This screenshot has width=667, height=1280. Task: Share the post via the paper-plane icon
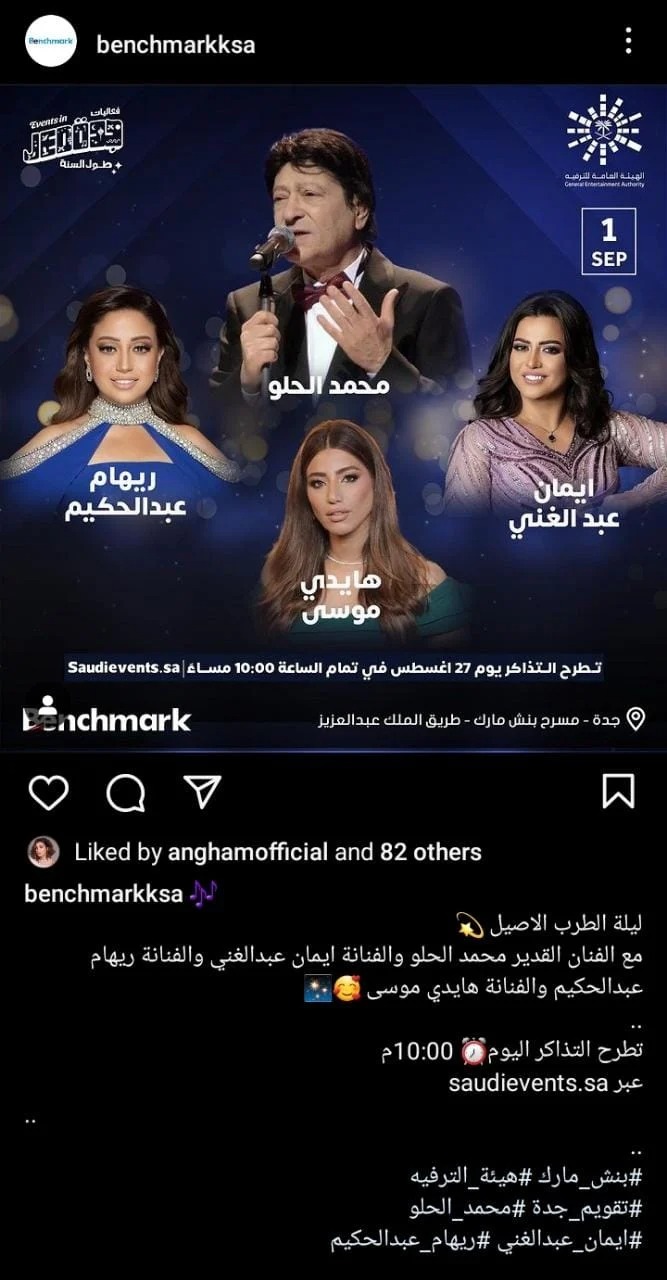point(202,791)
